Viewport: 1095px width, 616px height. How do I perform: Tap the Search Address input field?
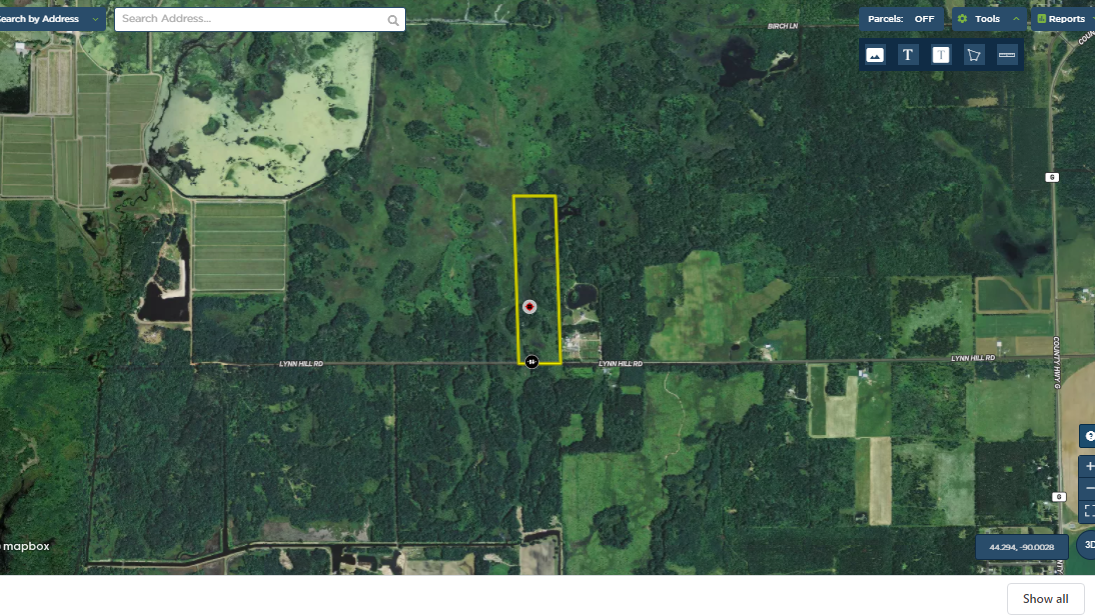[x=250, y=19]
